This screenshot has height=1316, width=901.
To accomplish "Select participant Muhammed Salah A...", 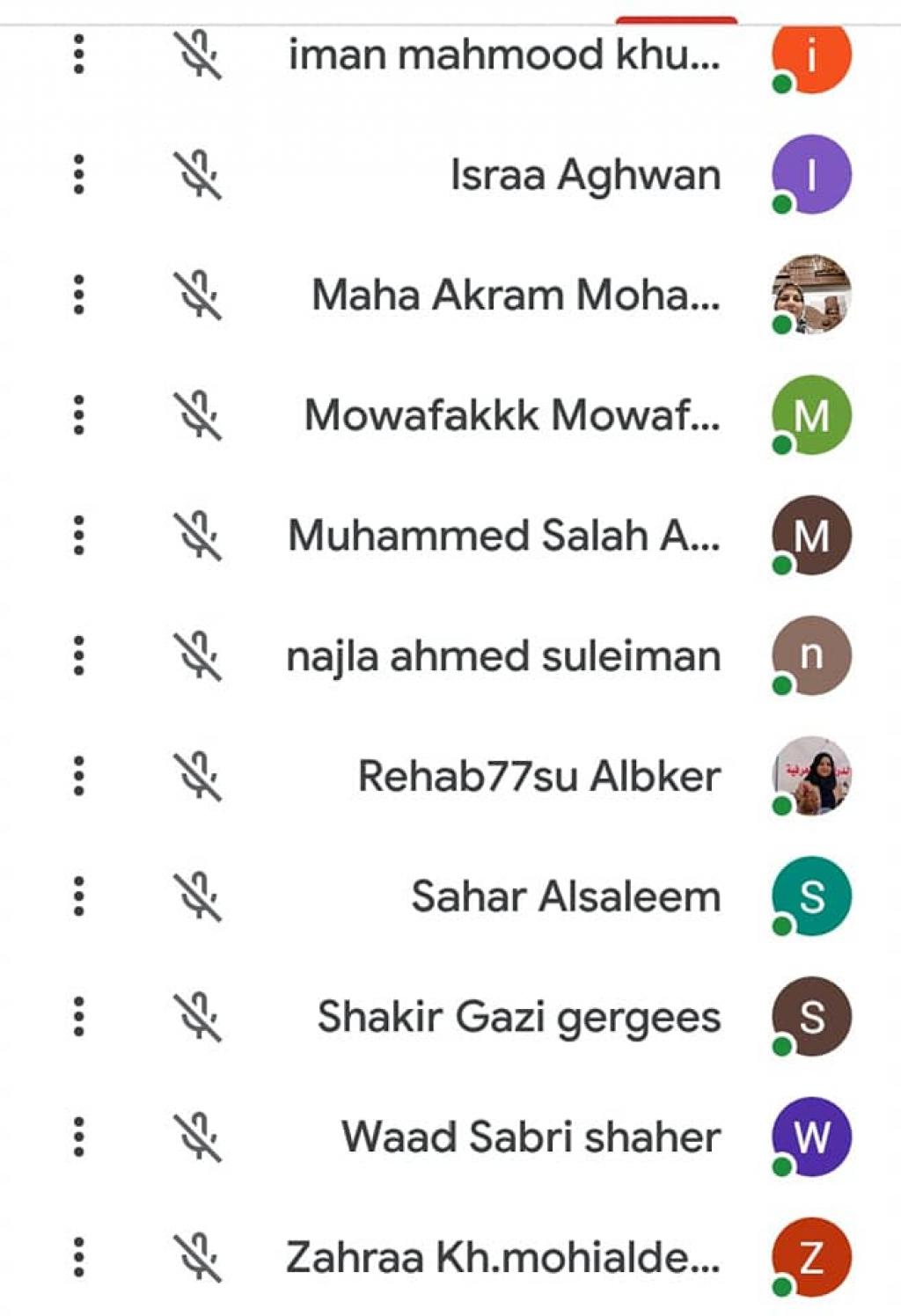I will point(503,535).
